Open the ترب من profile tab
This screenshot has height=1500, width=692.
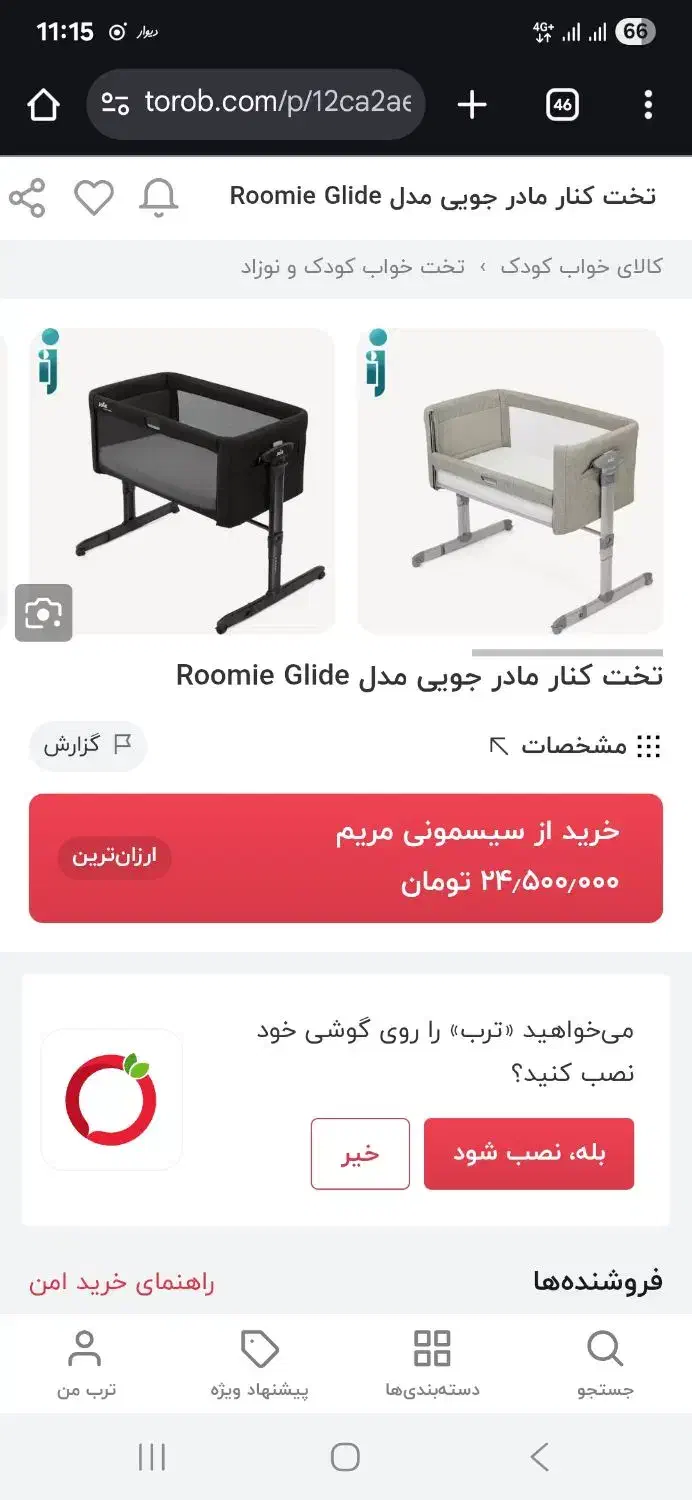85,1364
